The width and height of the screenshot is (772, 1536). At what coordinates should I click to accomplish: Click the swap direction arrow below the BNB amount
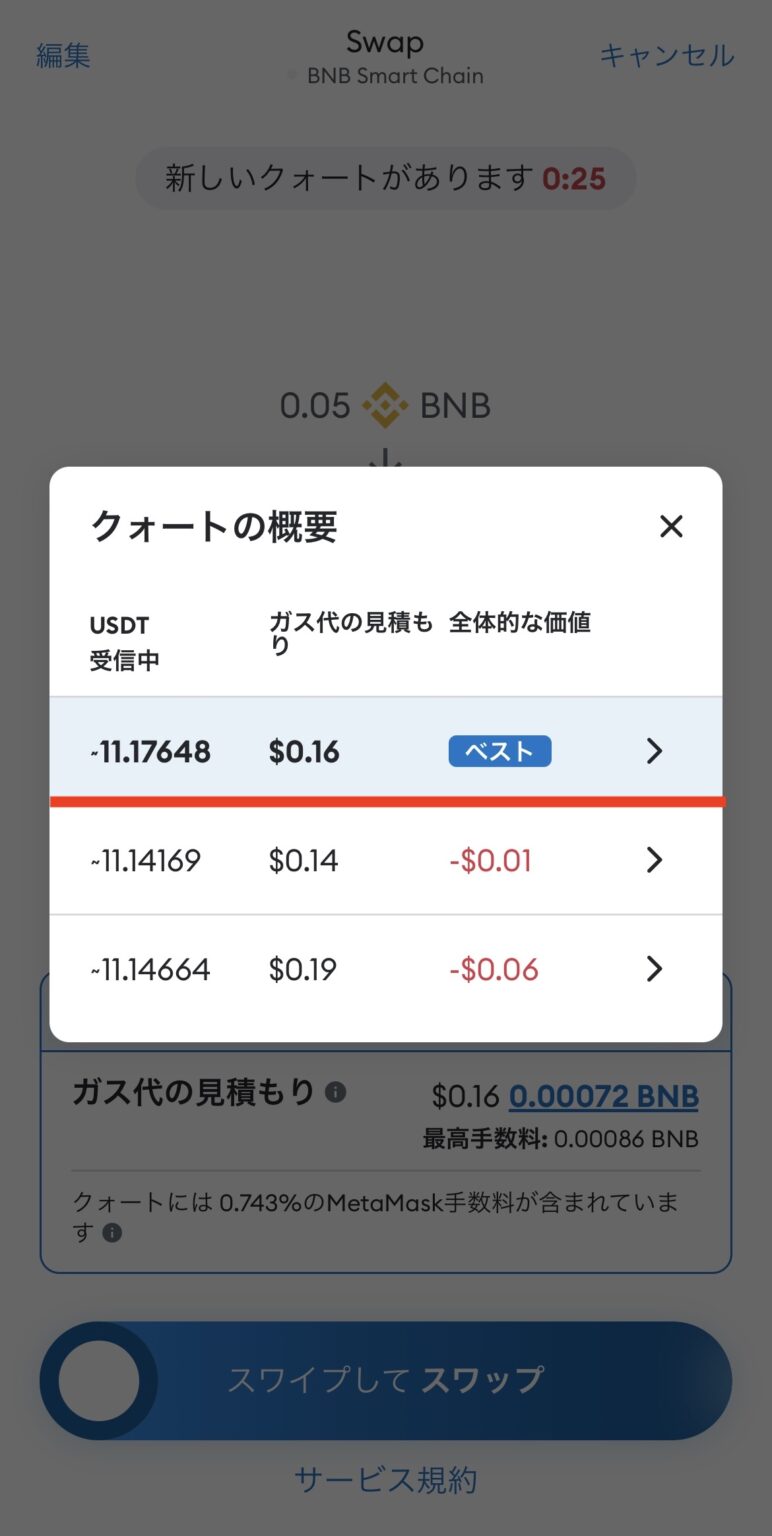(386, 455)
